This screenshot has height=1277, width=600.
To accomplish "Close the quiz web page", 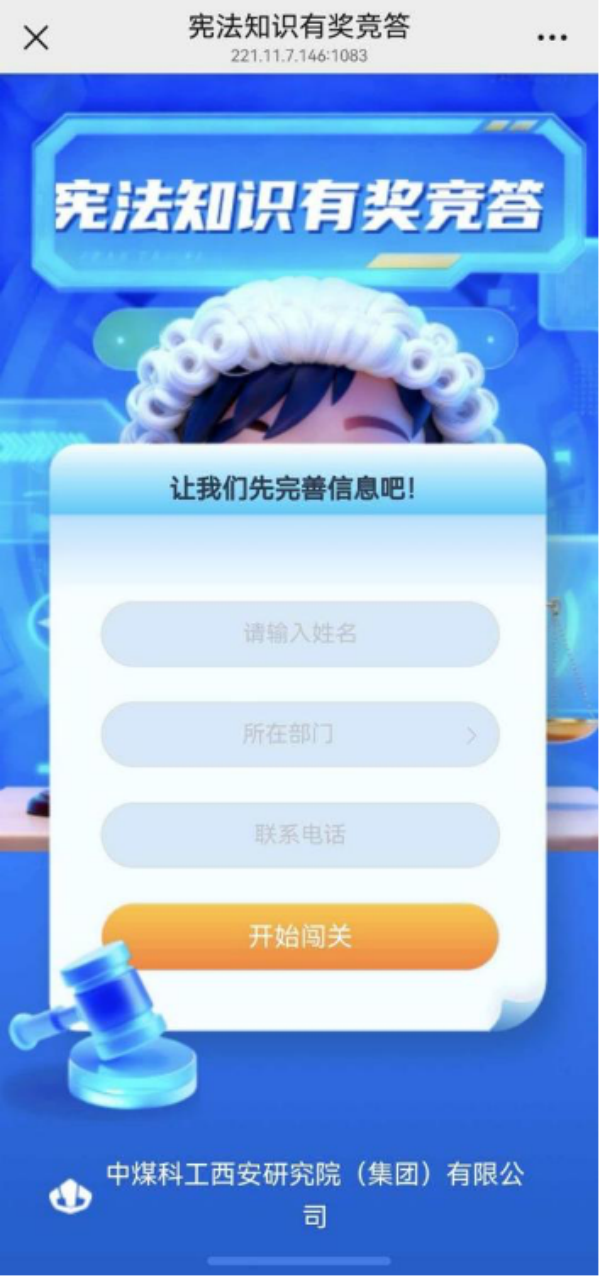I will tap(36, 38).
